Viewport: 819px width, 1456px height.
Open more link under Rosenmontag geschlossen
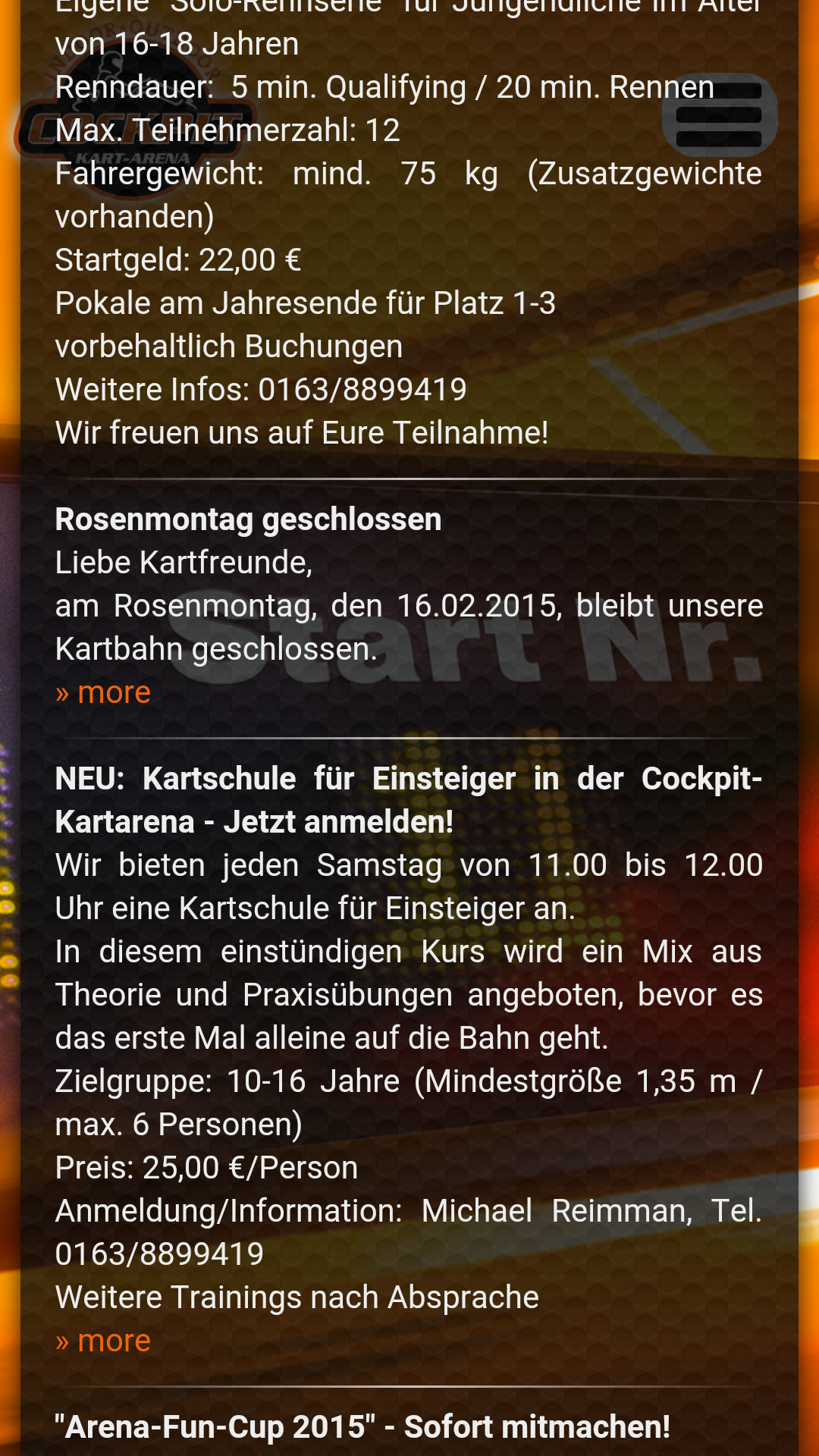point(103,692)
